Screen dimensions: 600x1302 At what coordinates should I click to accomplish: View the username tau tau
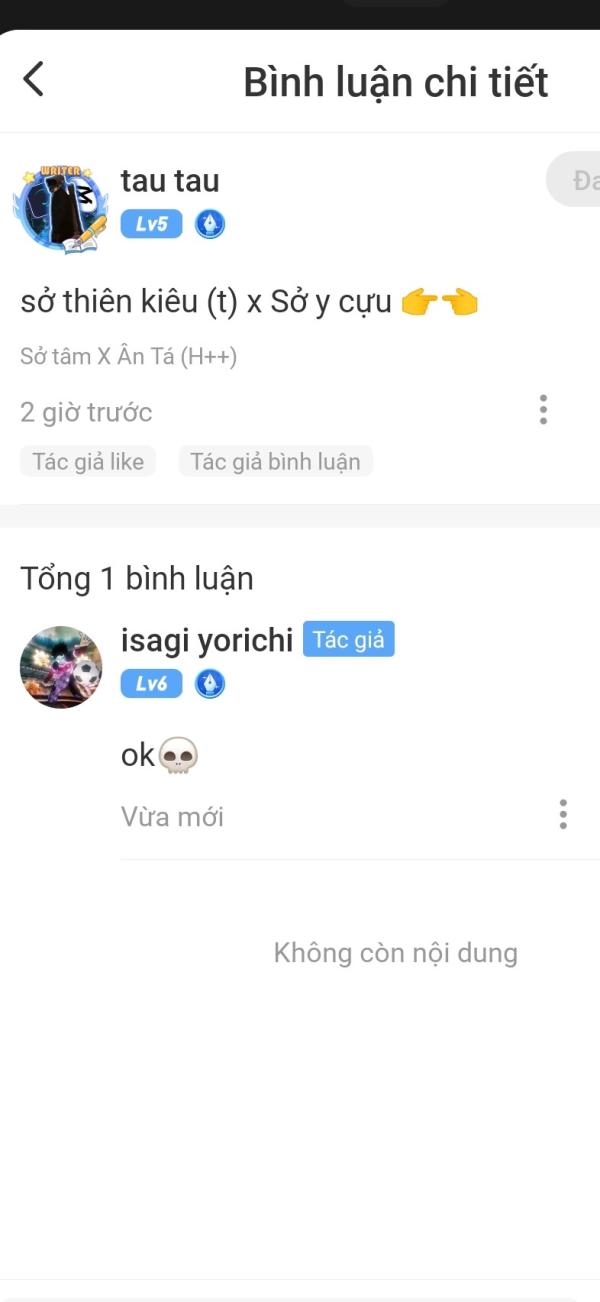(x=170, y=181)
